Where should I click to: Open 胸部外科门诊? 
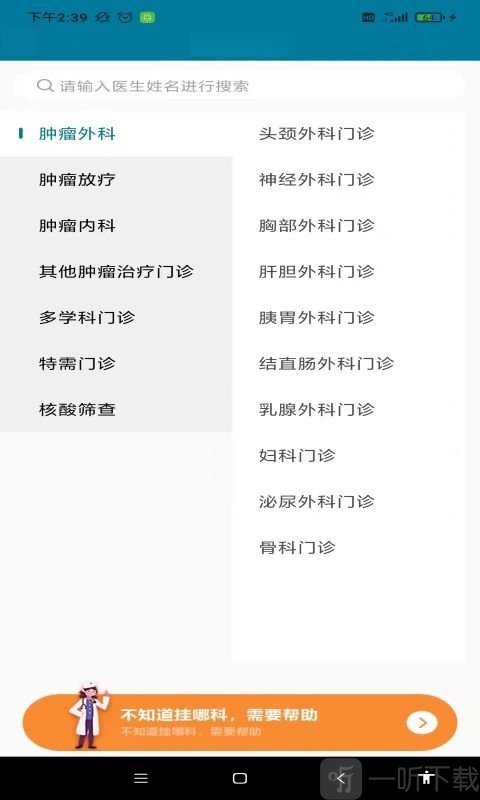(349, 226)
